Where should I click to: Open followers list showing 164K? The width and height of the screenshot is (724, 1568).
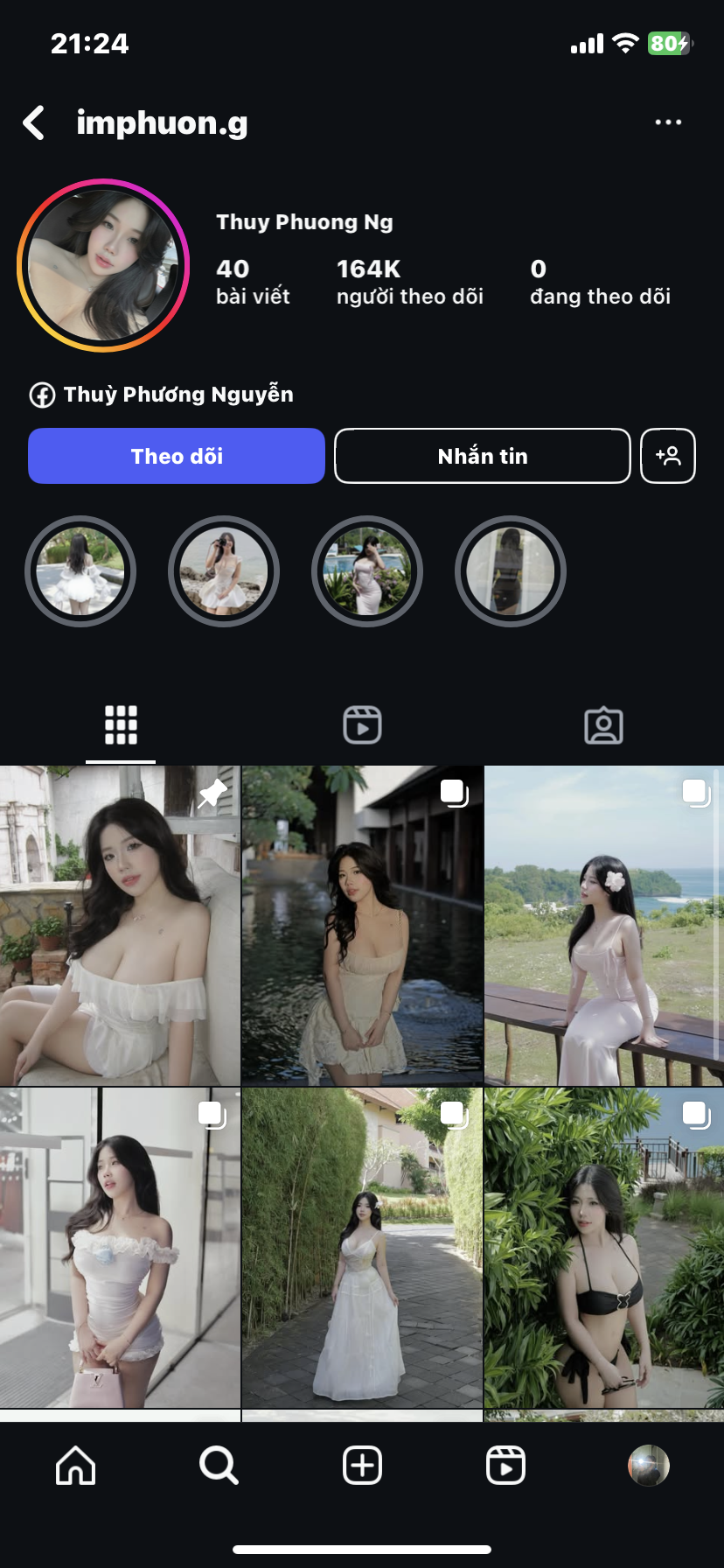[x=409, y=282]
